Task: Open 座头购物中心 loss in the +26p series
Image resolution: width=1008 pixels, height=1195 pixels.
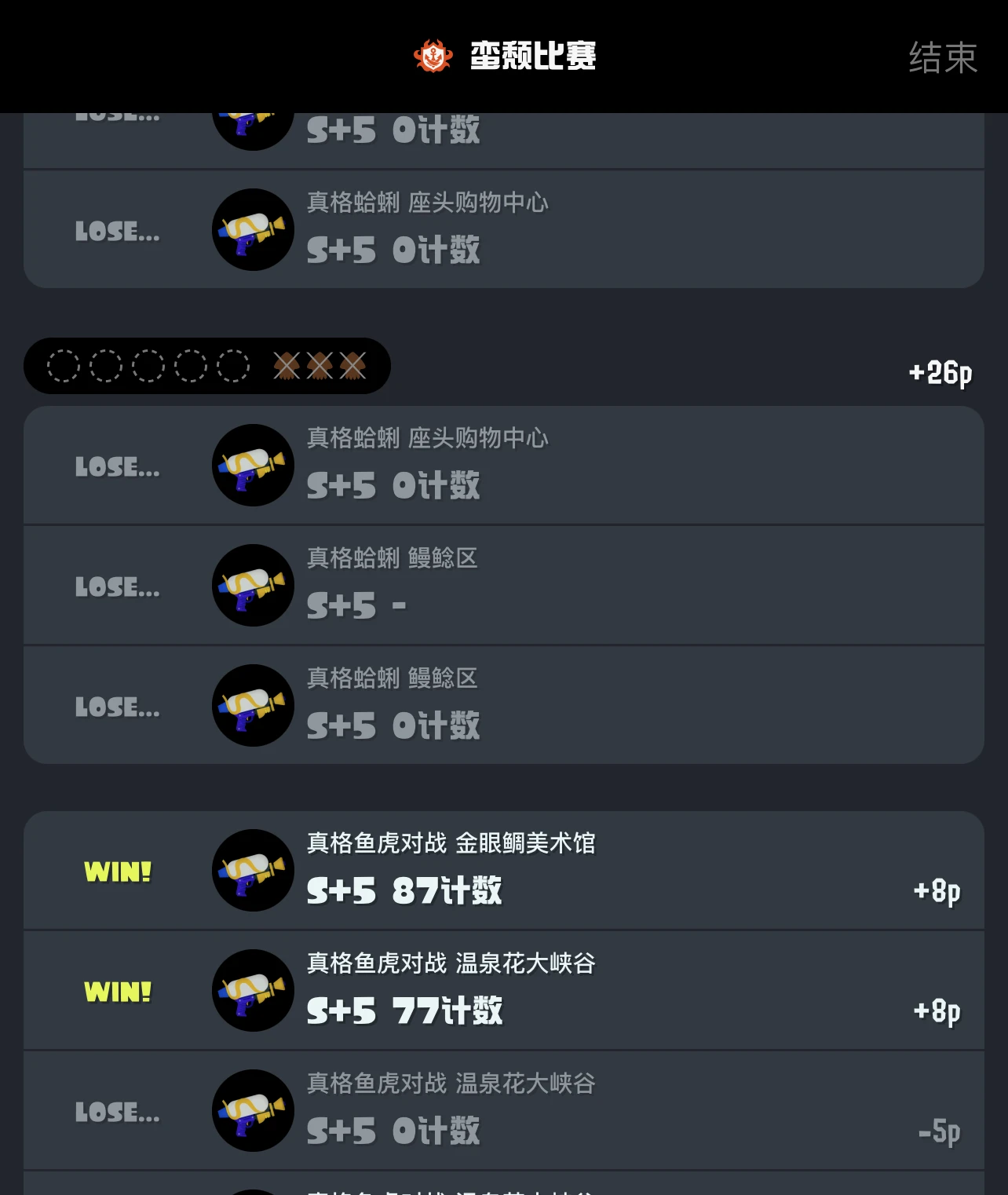Action: [x=502, y=466]
